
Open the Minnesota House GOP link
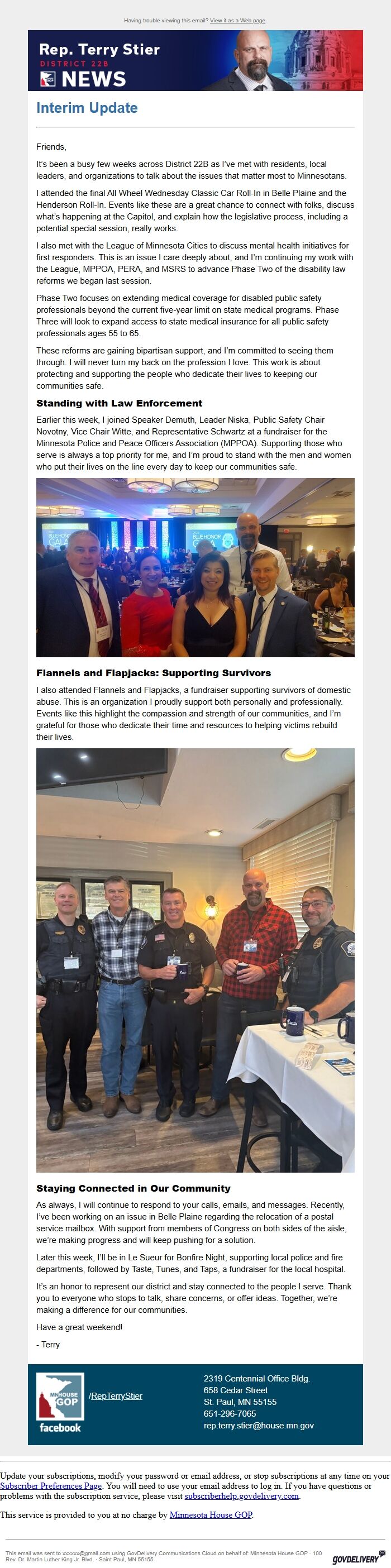[211, 1514]
